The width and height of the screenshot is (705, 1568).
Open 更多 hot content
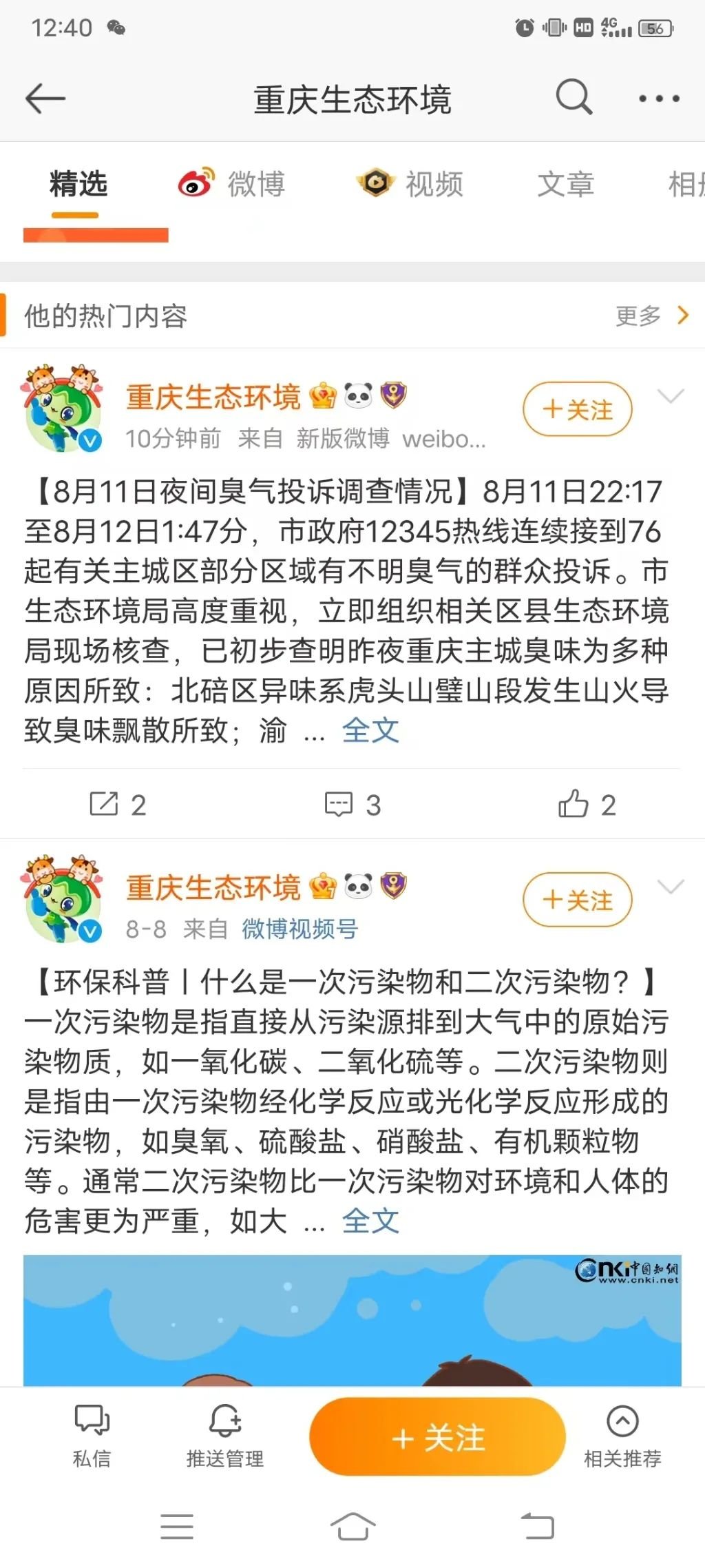(x=651, y=316)
